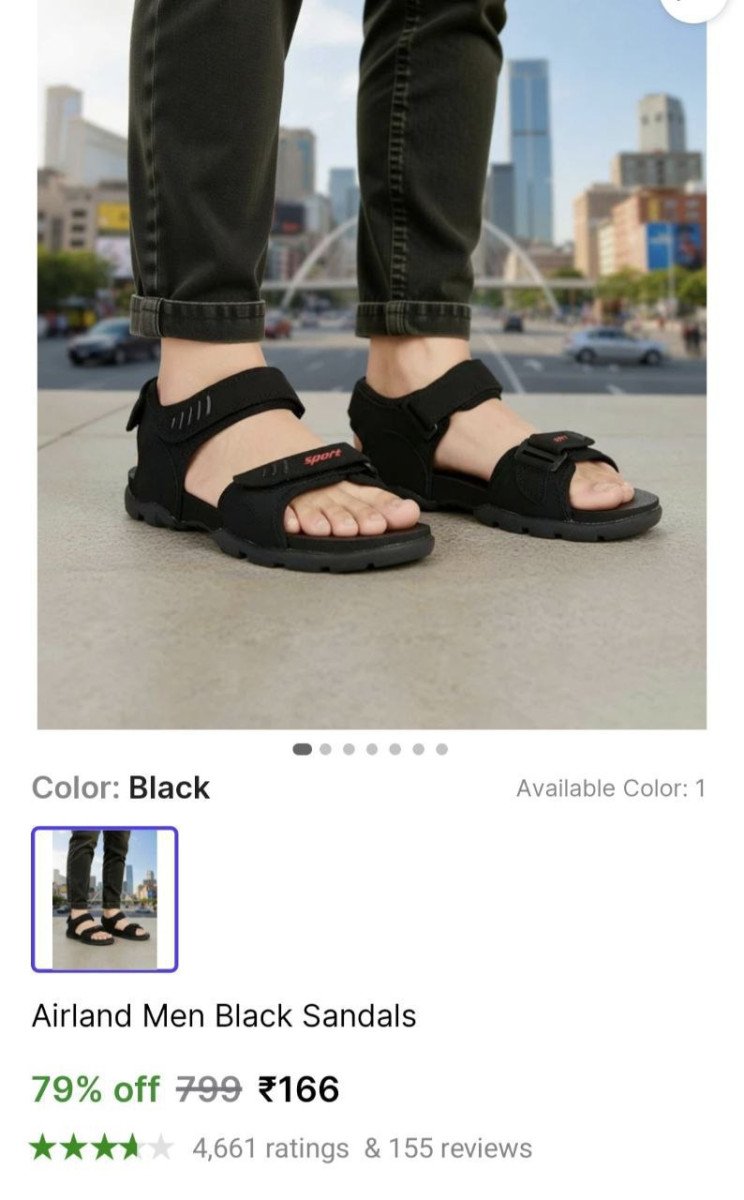Click the fourth carousel indicator dot
This screenshot has width=744, height=1200.
[x=370, y=745]
